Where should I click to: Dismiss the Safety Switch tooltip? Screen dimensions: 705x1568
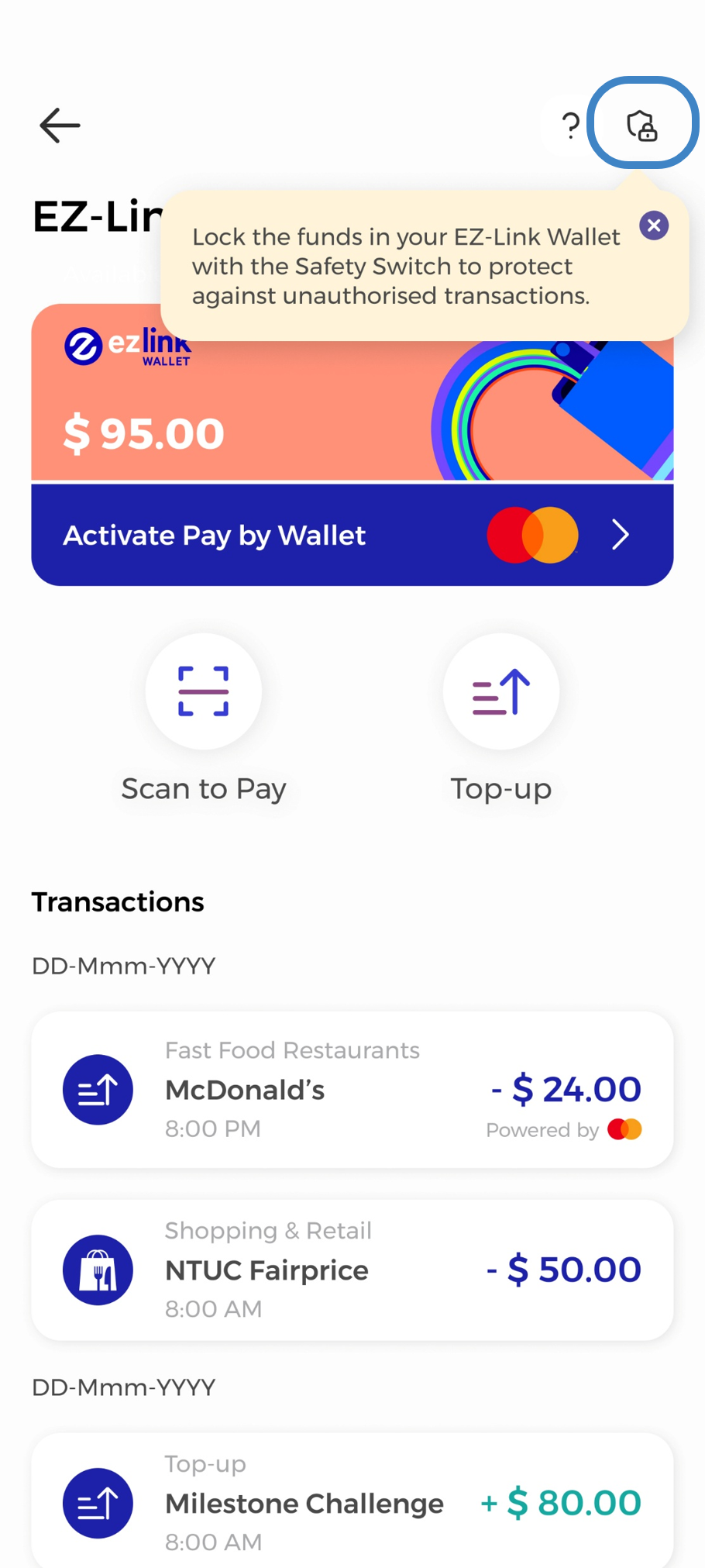tap(654, 226)
